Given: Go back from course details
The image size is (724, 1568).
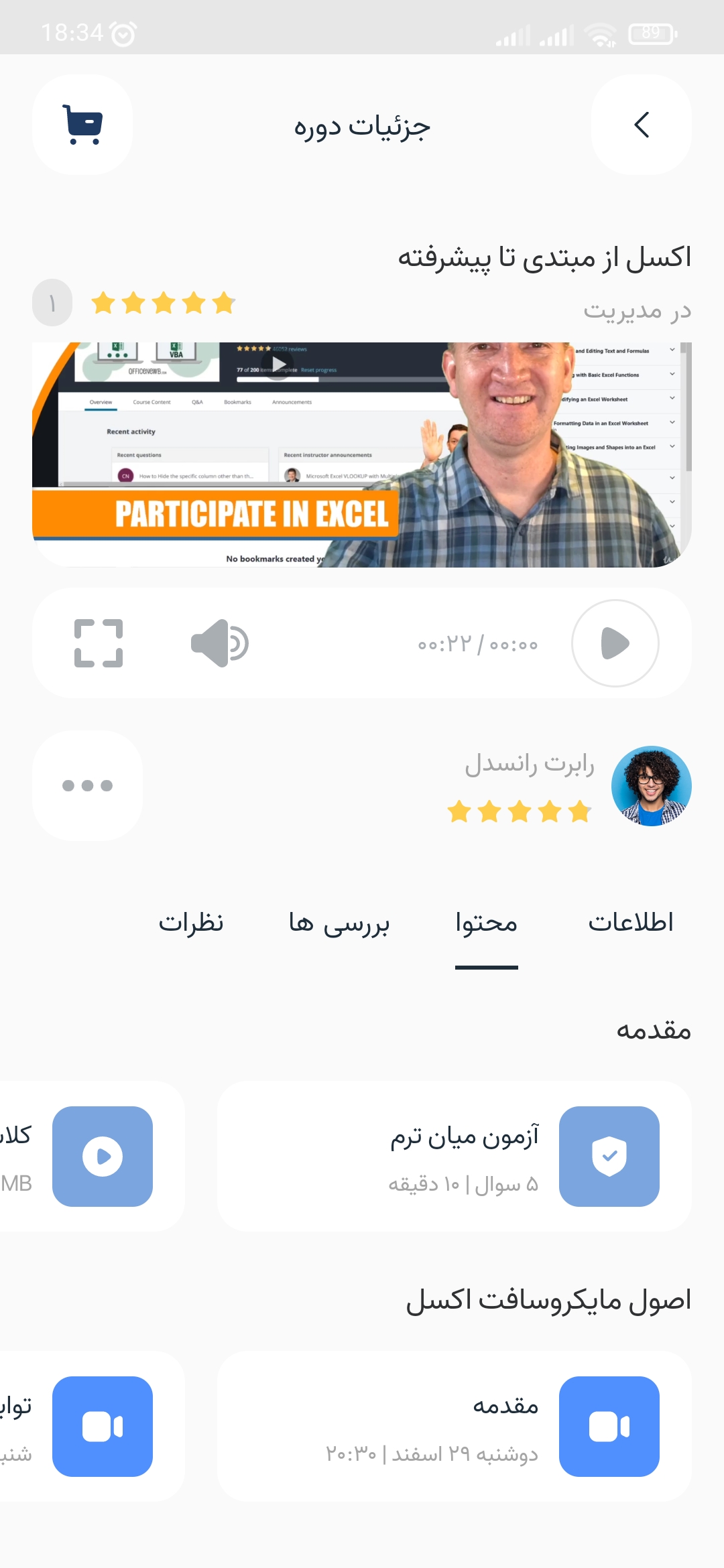Looking at the screenshot, I should click(641, 125).
